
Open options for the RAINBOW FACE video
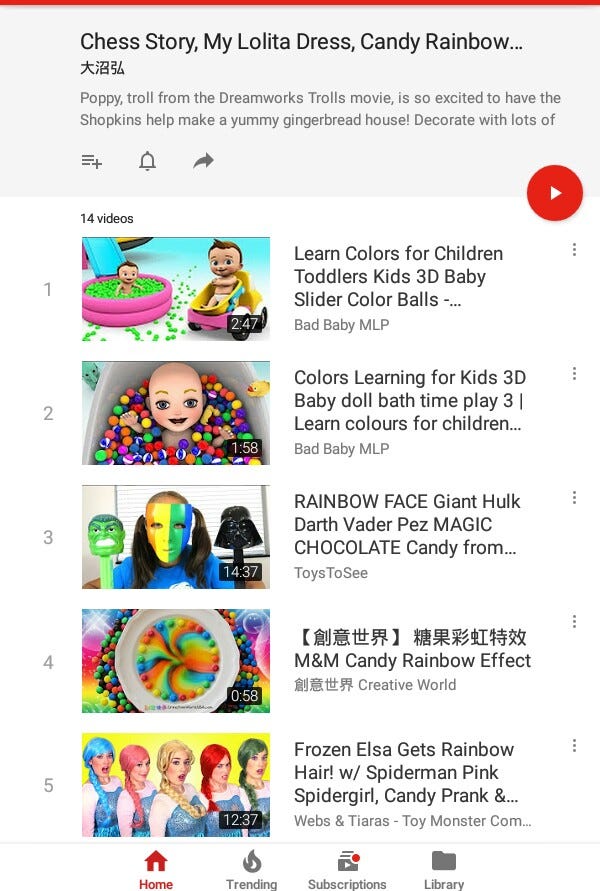click(574, 498)
